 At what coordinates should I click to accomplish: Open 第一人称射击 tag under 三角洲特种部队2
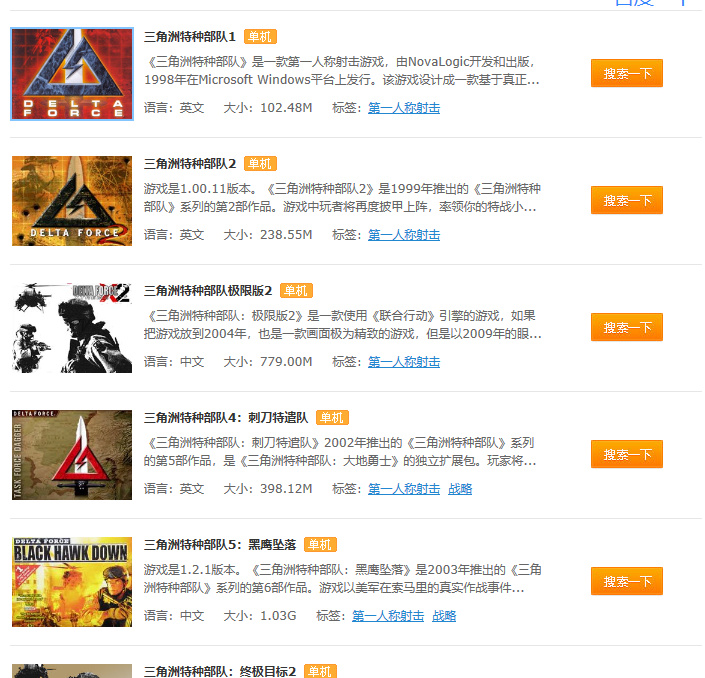tap(404, 235)
